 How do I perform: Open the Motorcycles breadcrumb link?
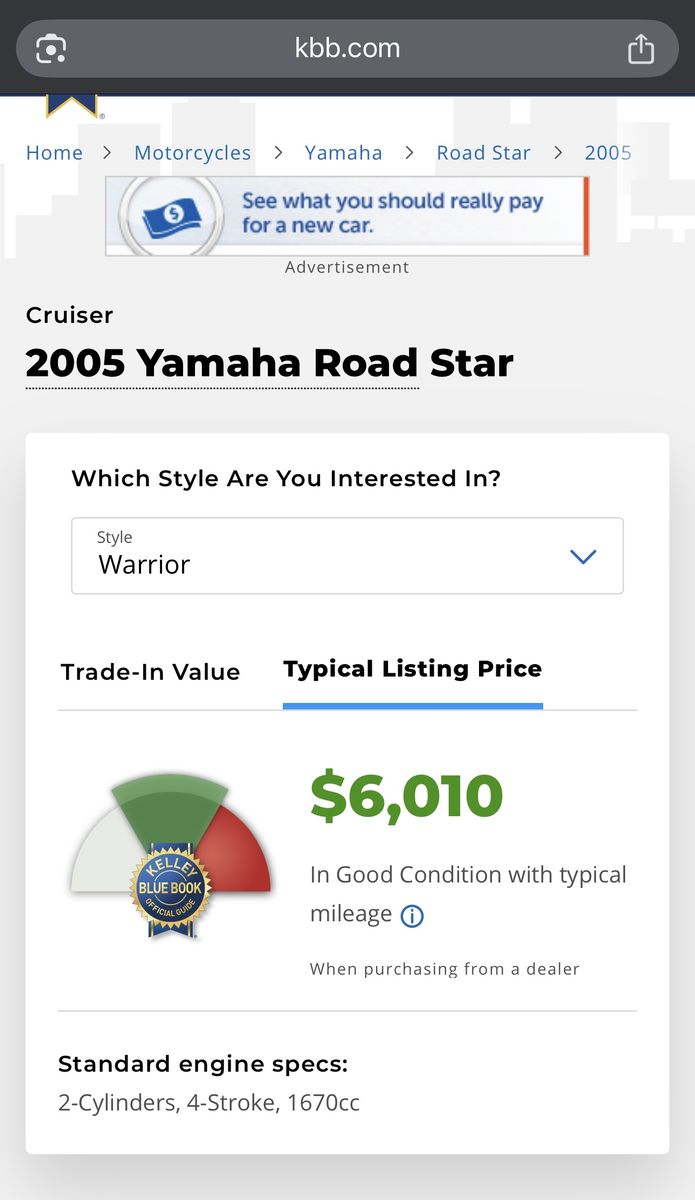click(192, 153)
